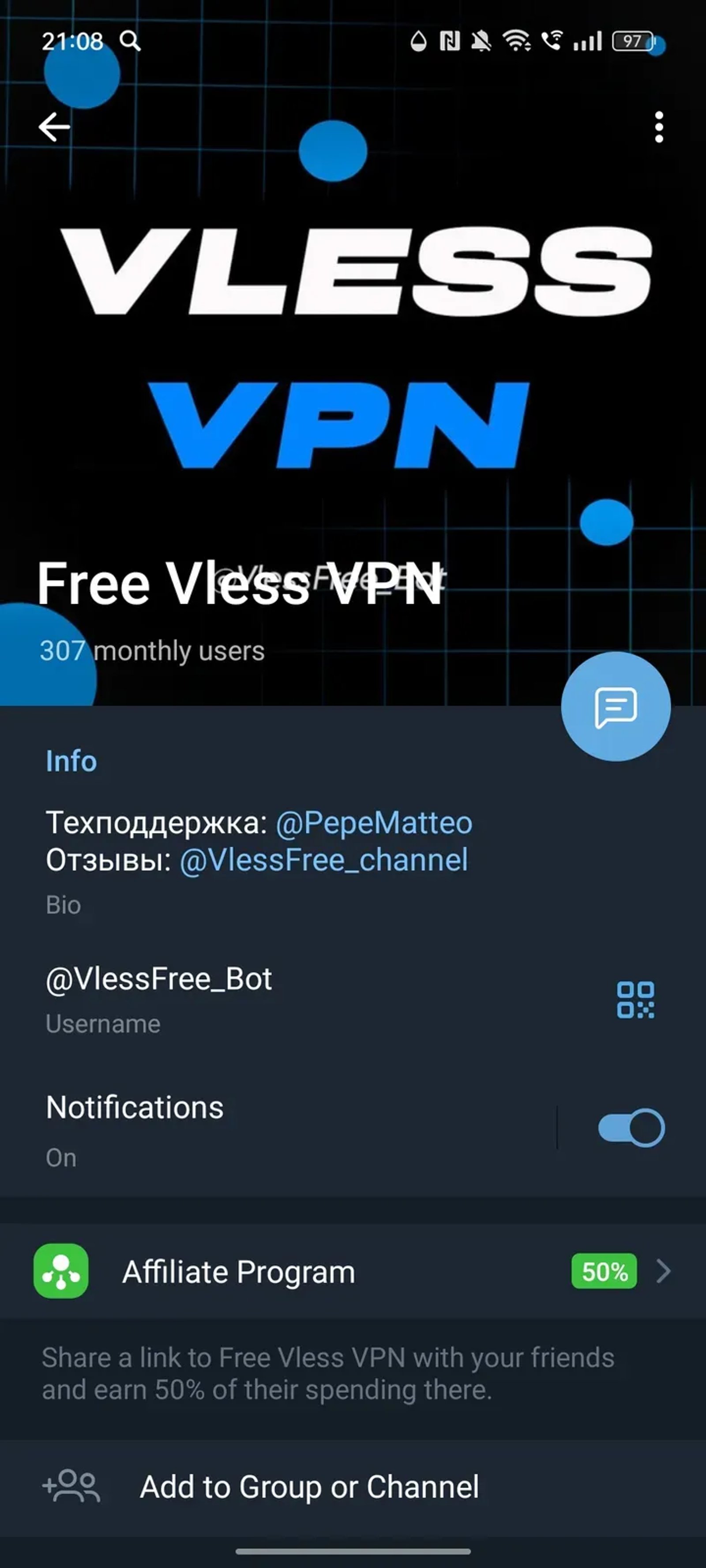706x1568 pixels.
Task: Open the three-dot overflow menu
Action: [x=658, y=128]
